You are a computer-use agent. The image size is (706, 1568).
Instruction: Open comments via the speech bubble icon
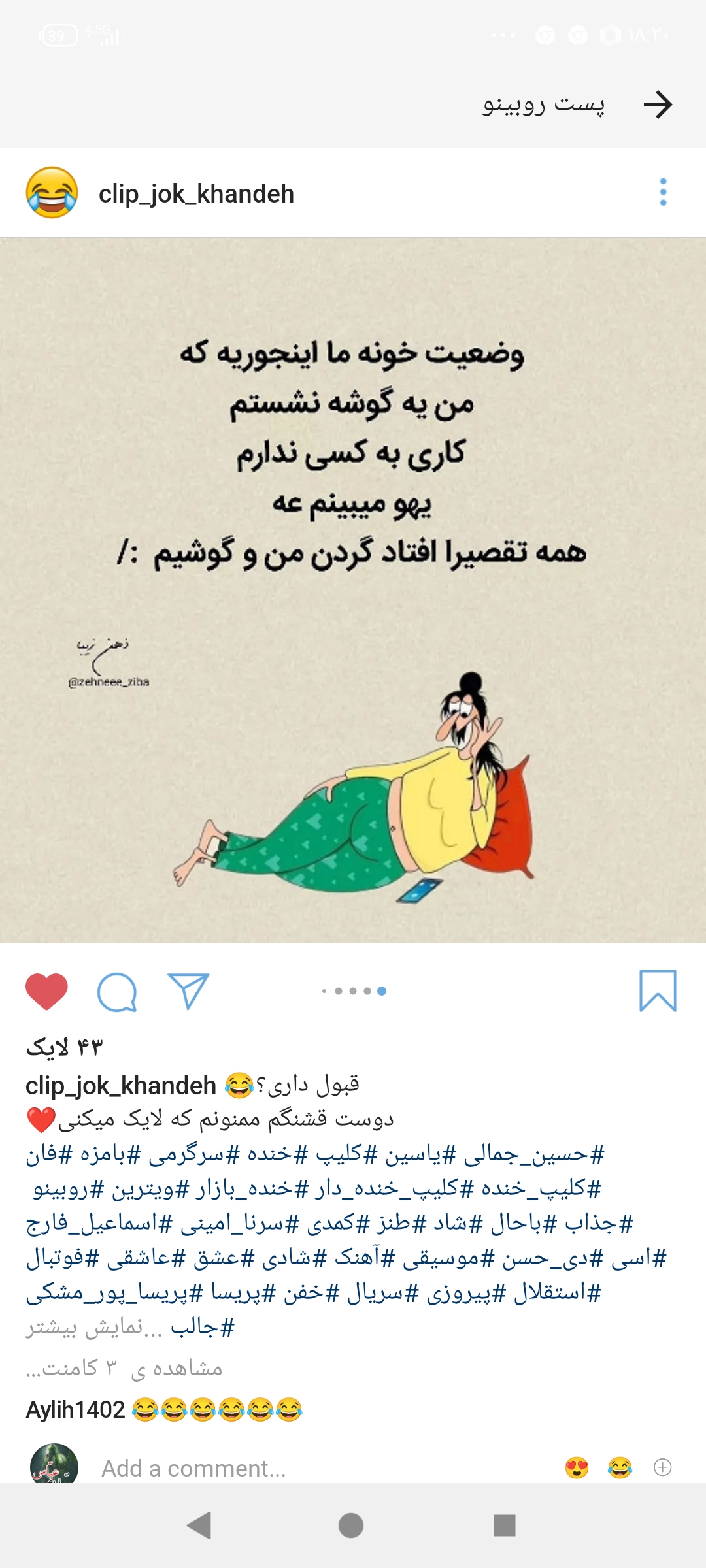(117, 992)
